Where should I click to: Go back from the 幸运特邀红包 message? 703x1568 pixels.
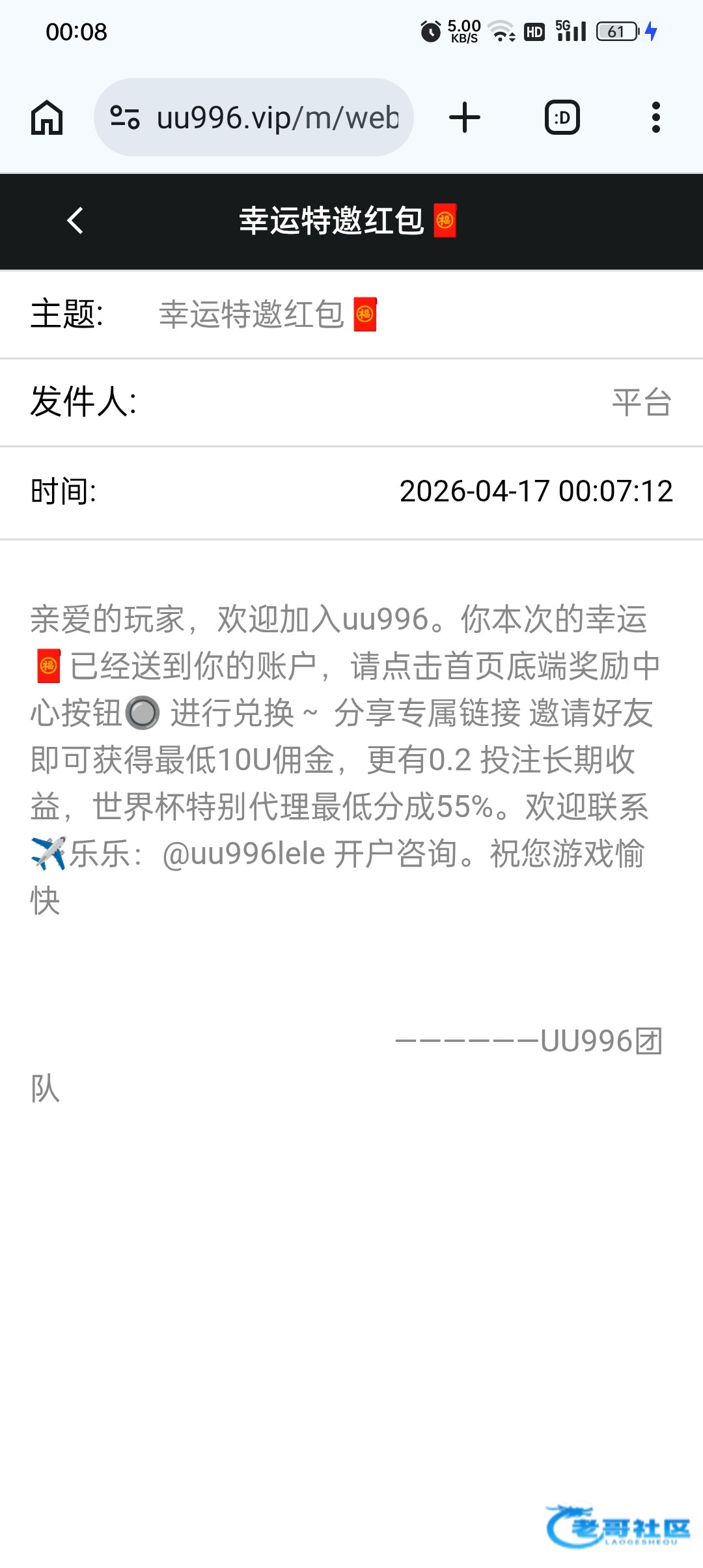(76, 221)
